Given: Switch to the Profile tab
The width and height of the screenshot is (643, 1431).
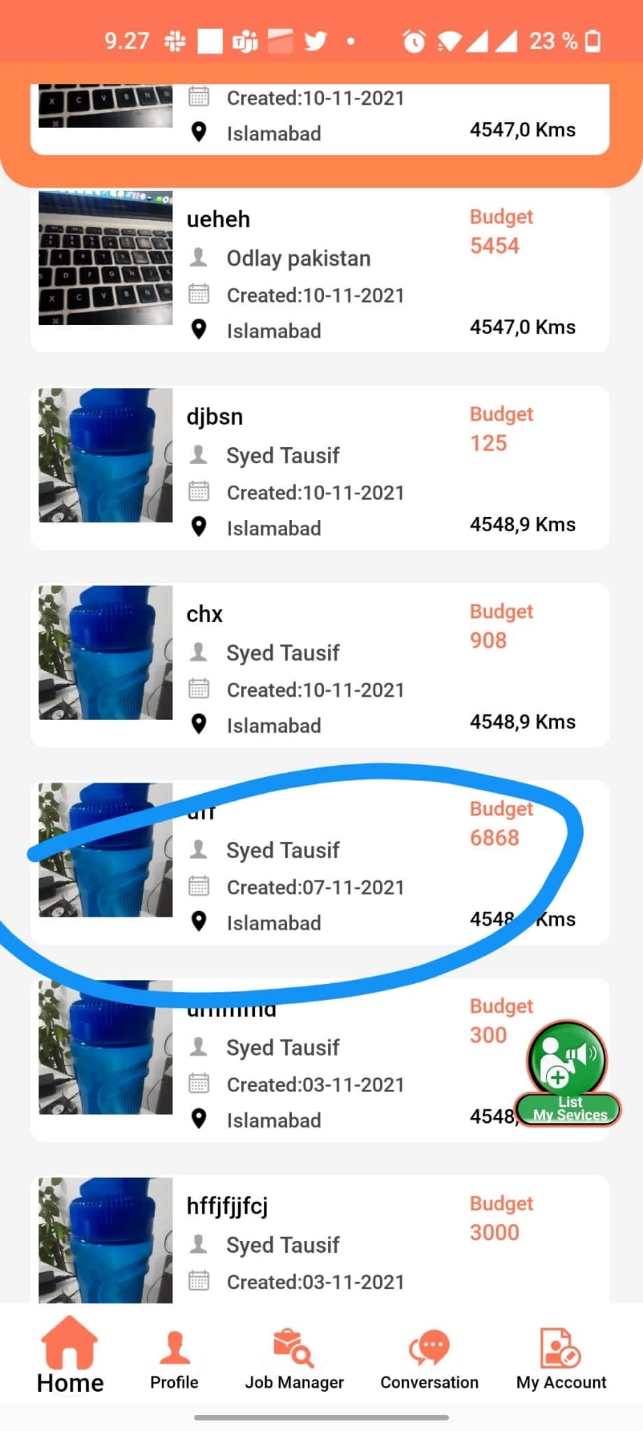Looking at the screenshot, I should tap(174, 1359).
